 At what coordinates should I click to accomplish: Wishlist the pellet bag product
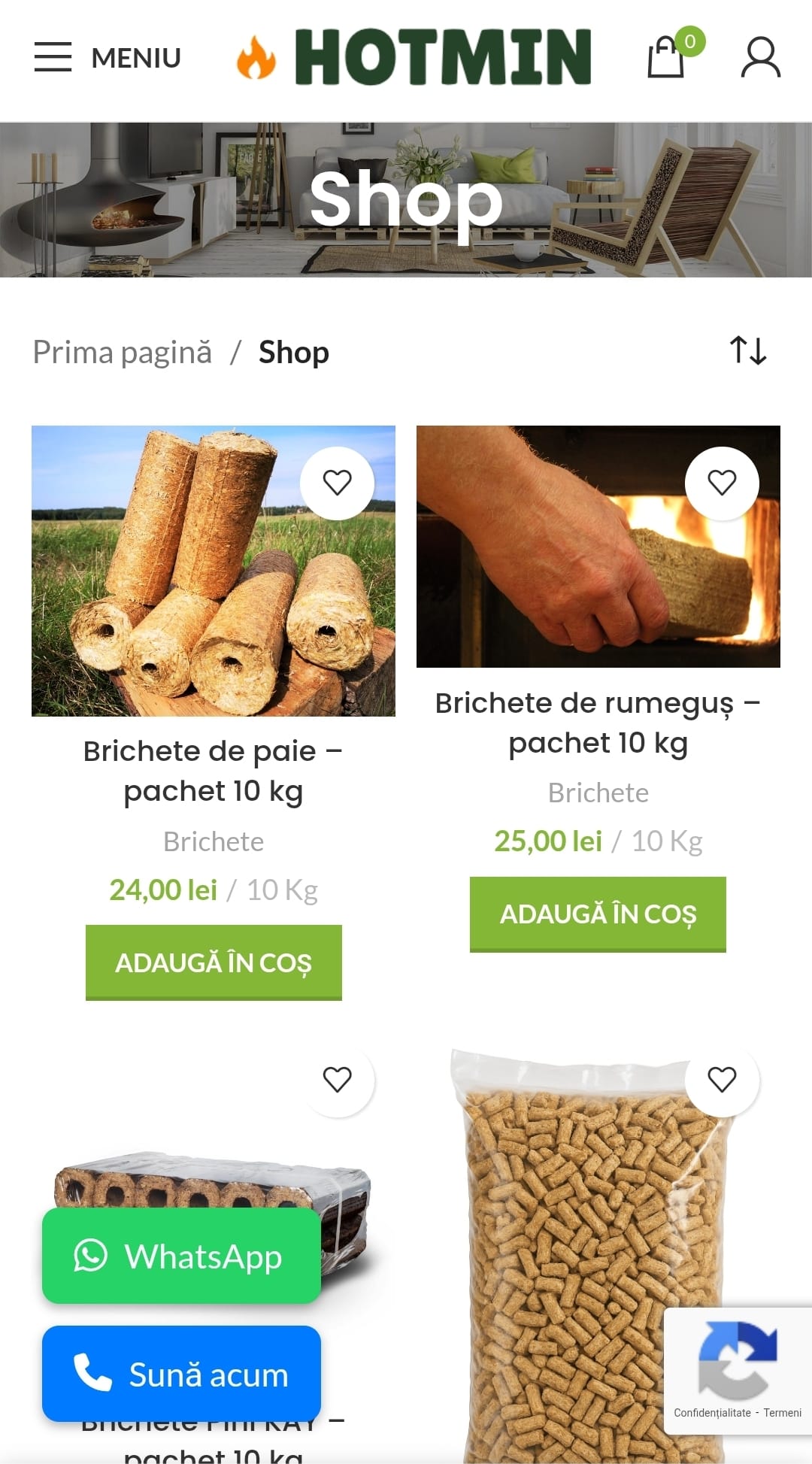point(722,1080)
